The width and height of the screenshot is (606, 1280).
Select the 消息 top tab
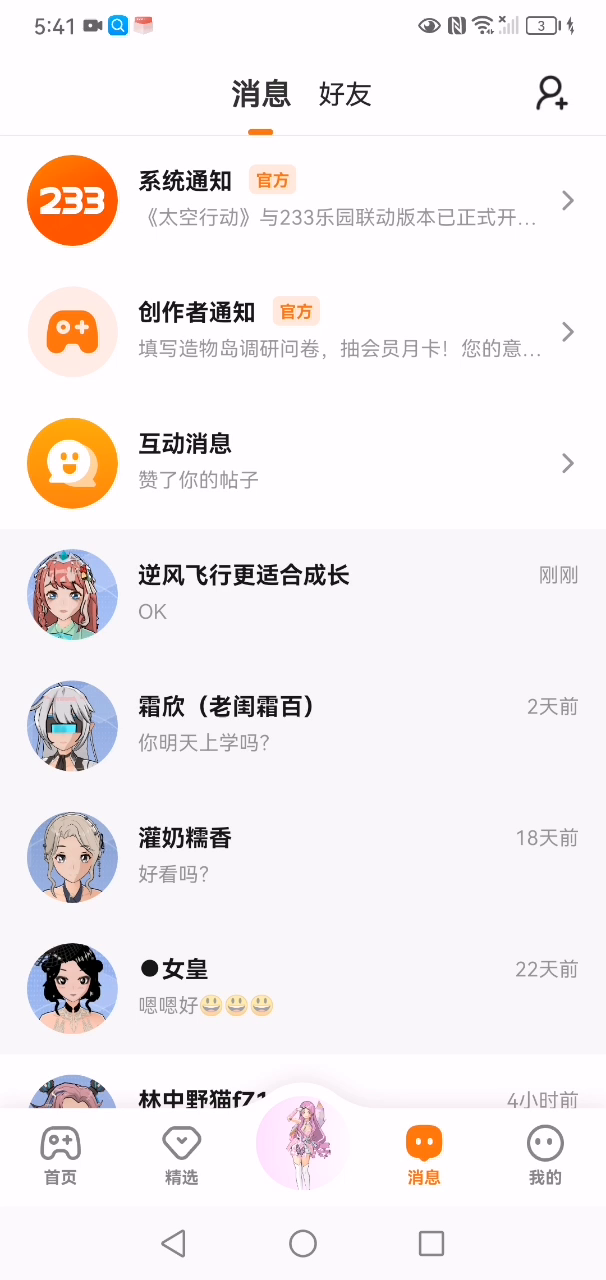click(261, 94)
